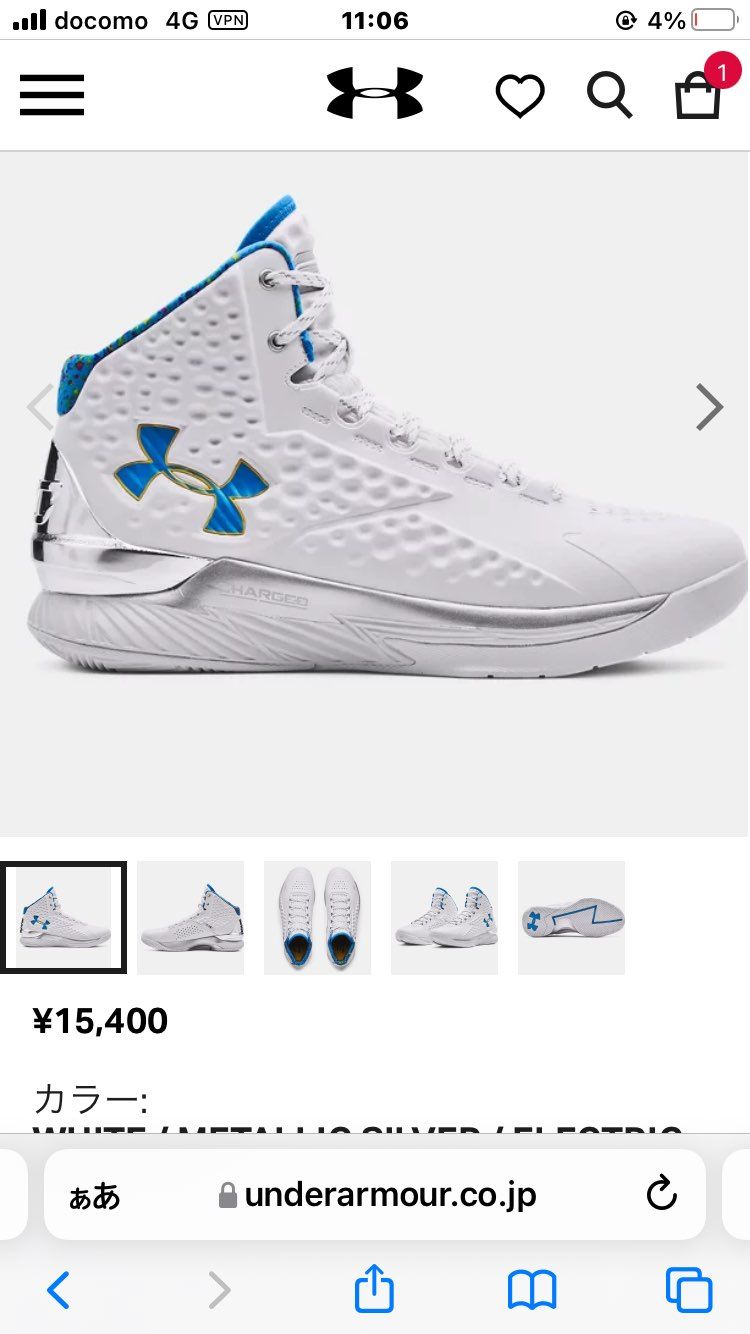Go back in Safari
Viewport: 750px width, 1334px height.
point(59,1290)
